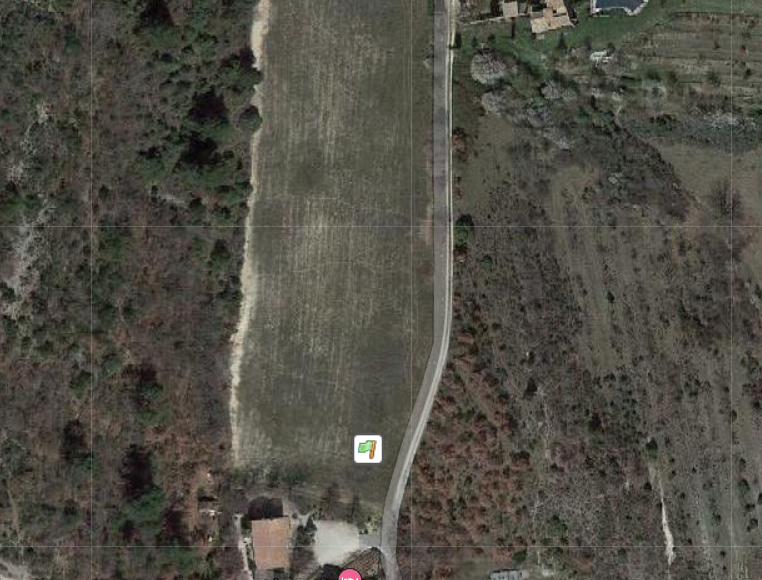The width and height of the screenshot is (762, 580).
Task: Tap the green flag marker on the map
Action: click(x=368, y=449)
